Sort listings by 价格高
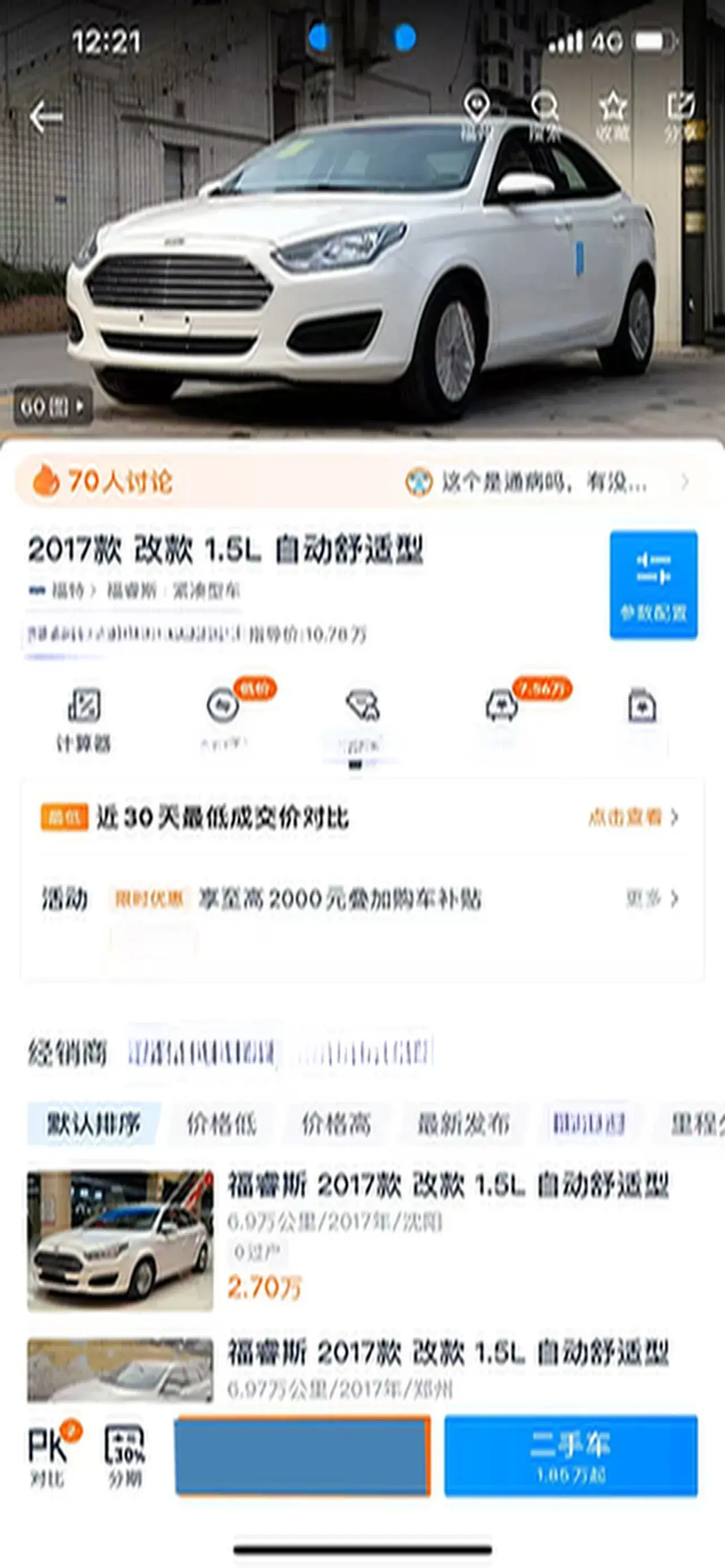 click(x=336, y=1123)
